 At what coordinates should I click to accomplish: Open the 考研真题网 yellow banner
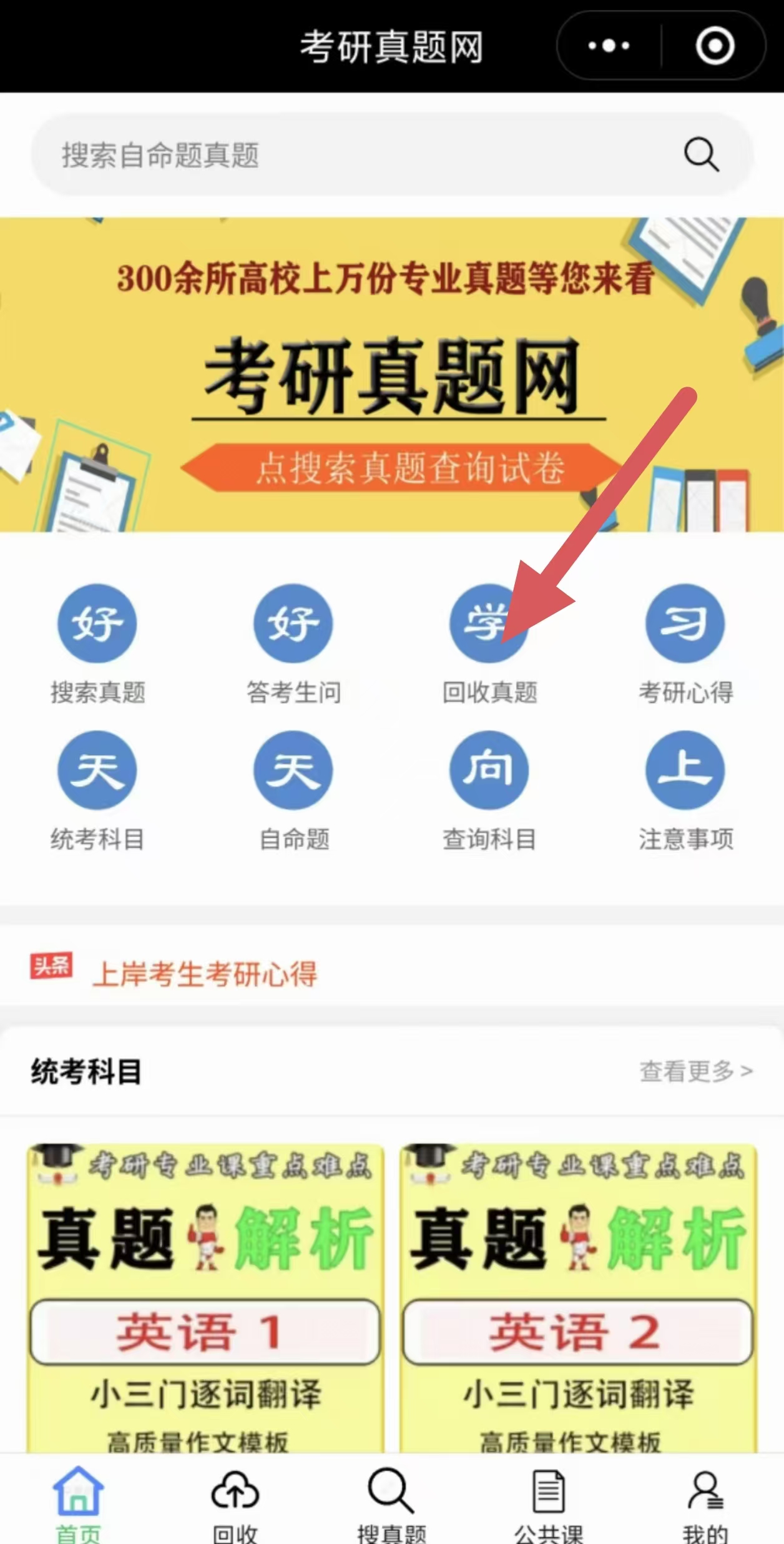coord(392,375)
